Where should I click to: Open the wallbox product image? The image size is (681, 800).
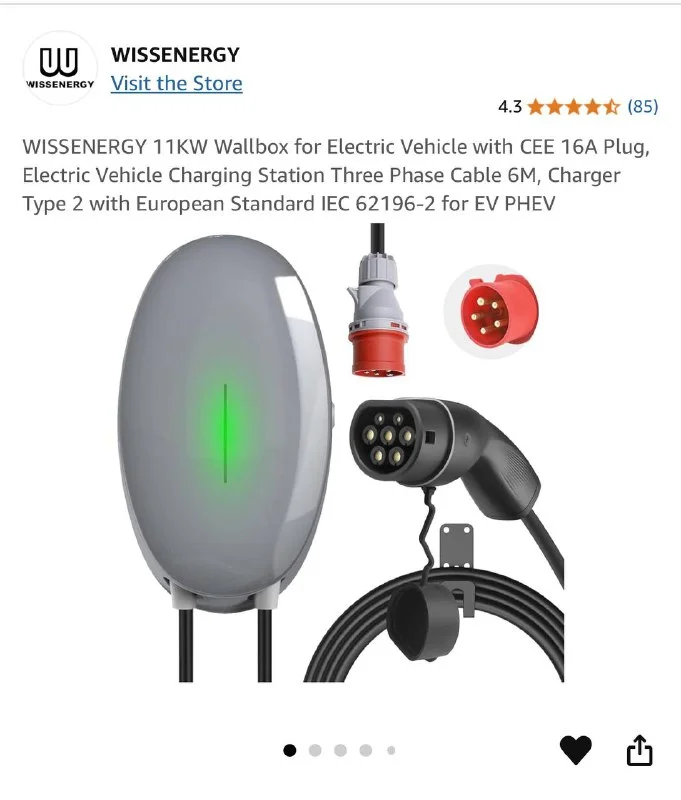click(340, 450)
